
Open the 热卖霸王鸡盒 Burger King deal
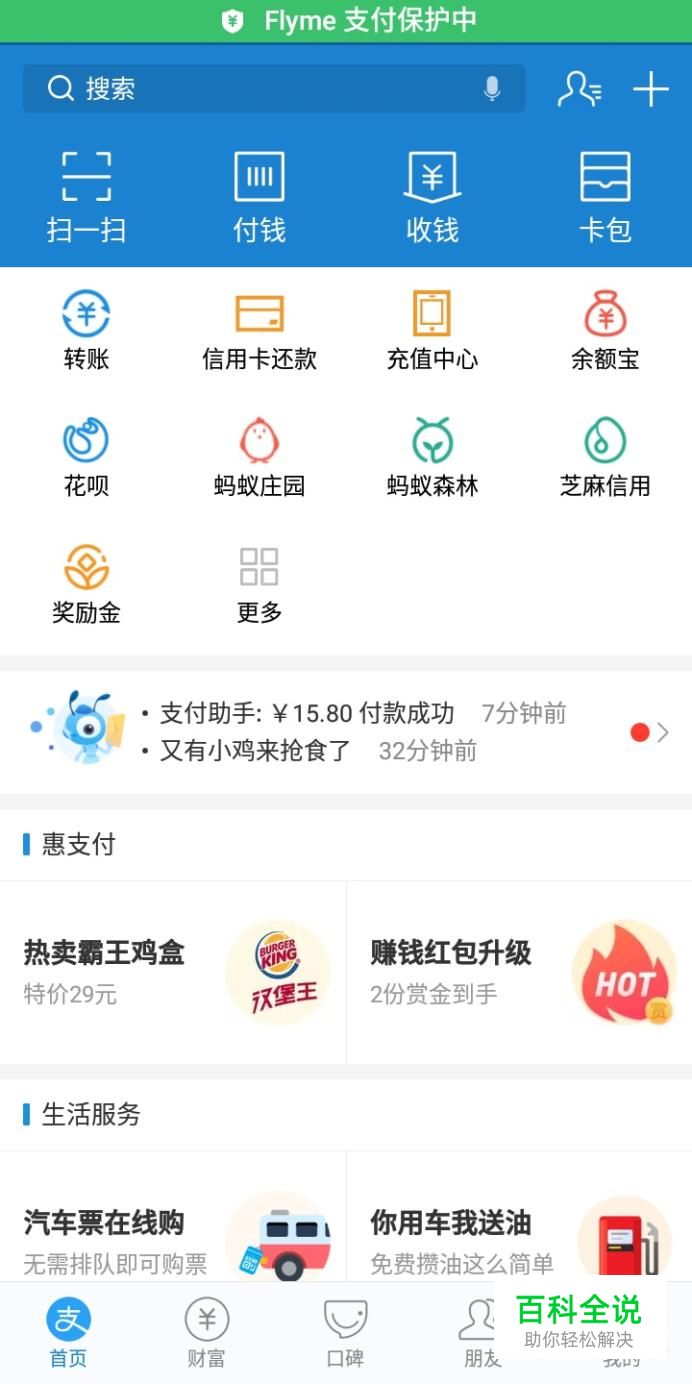point(173,972)
